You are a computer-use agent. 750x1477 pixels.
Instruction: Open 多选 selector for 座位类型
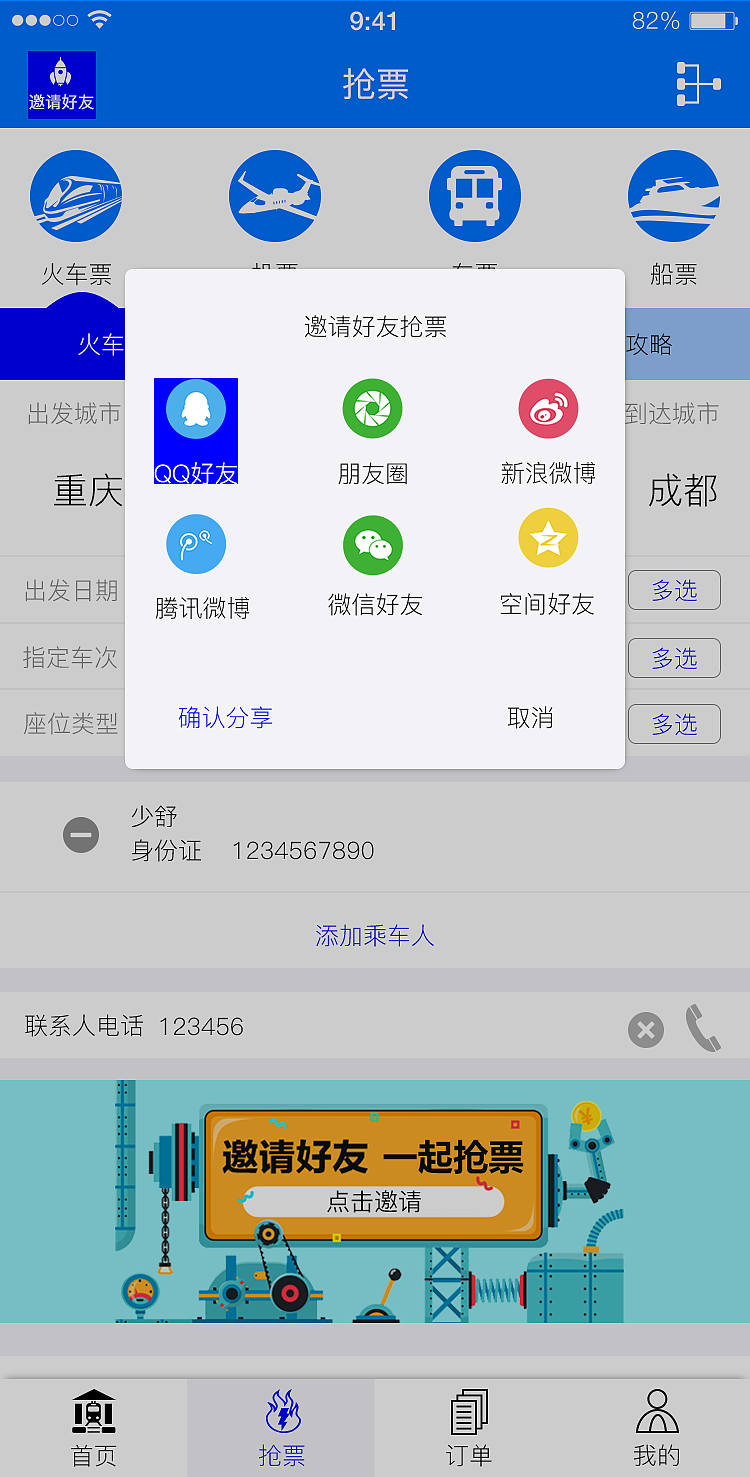click(673, 724)
